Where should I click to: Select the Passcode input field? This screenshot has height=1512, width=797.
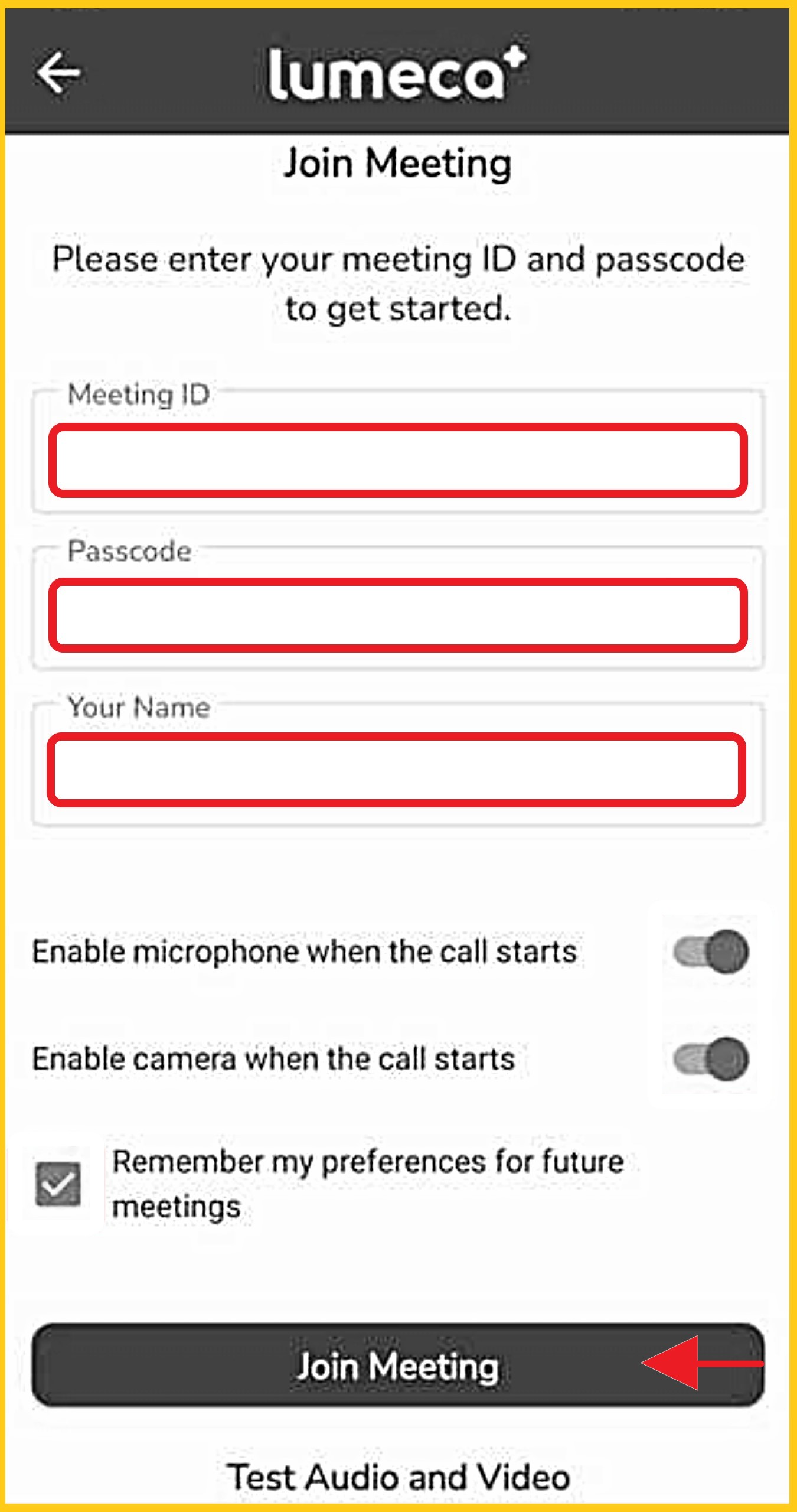click(x=398, y=615)
